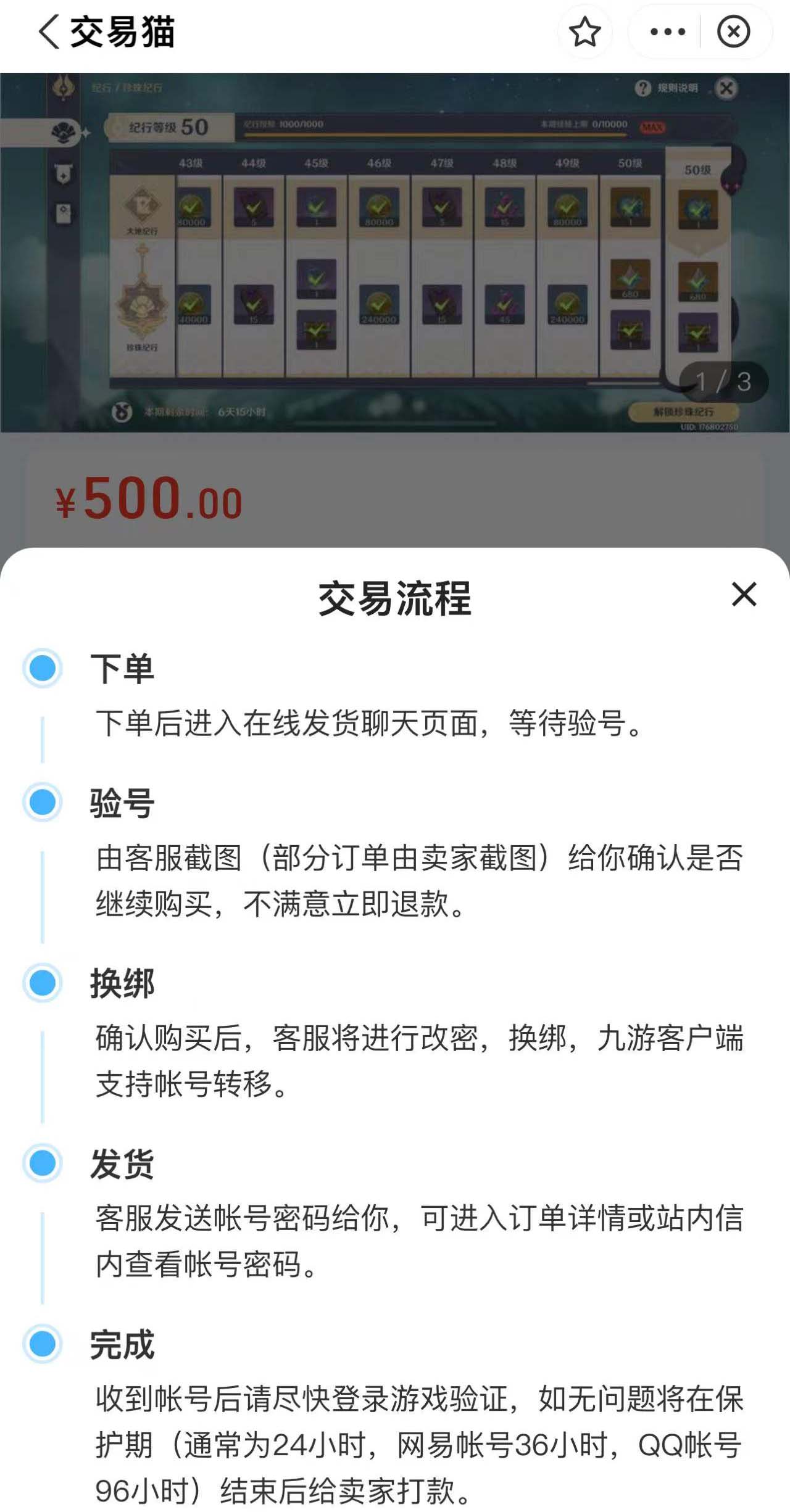The image size is (790, 1512).
Task: Dismiss the 交易流程 sheet
Action: (x=744, y=595)
